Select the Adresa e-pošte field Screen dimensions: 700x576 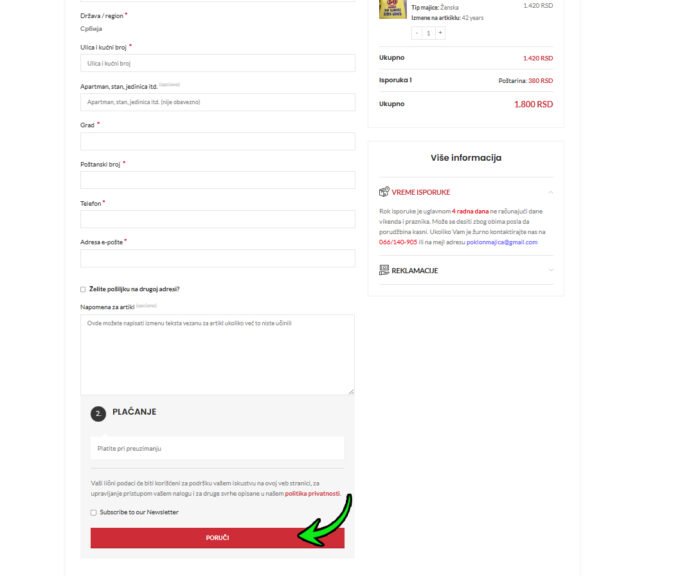point(217,258)
